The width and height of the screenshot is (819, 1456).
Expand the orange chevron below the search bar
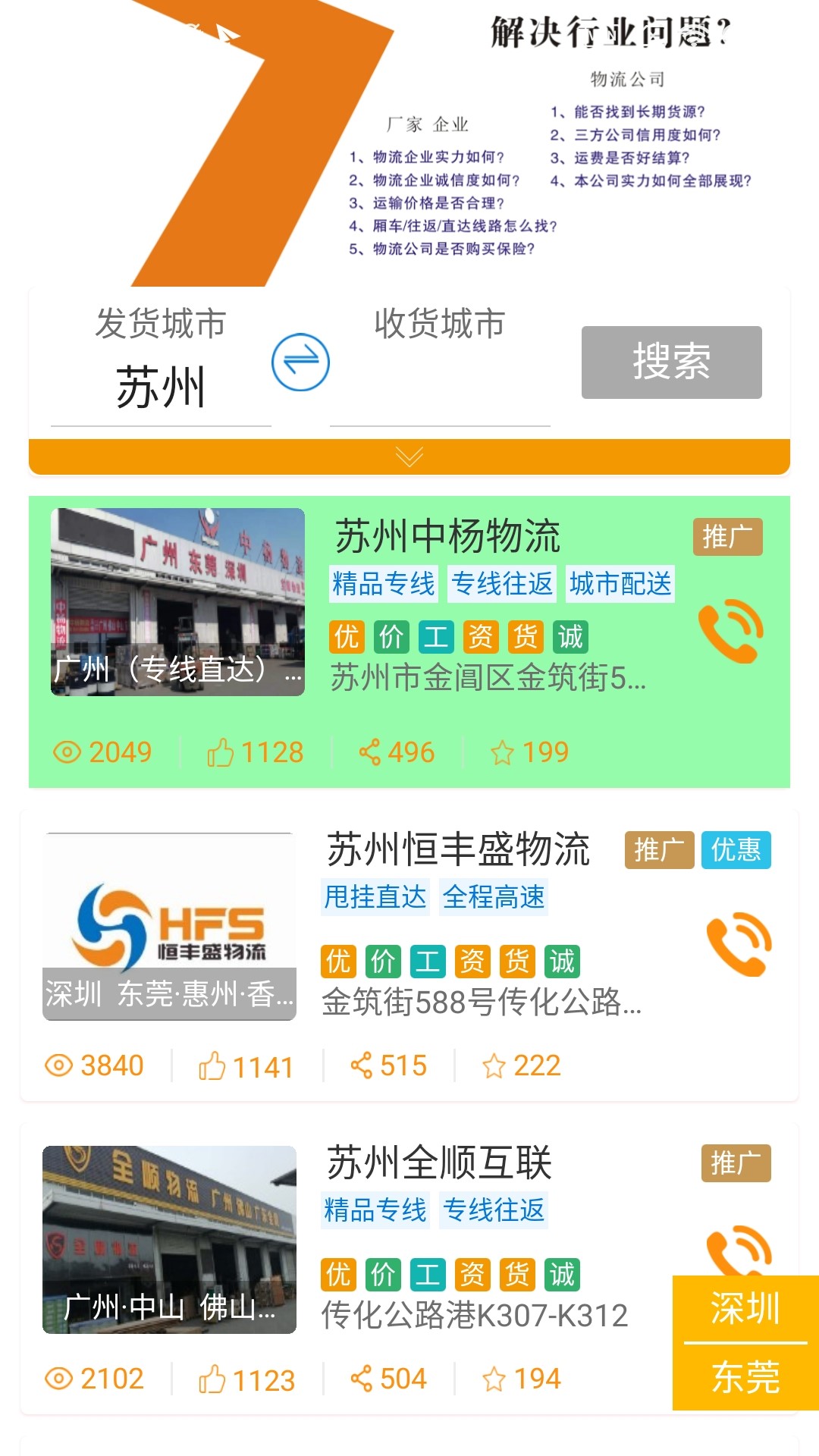tap(409, 455)
